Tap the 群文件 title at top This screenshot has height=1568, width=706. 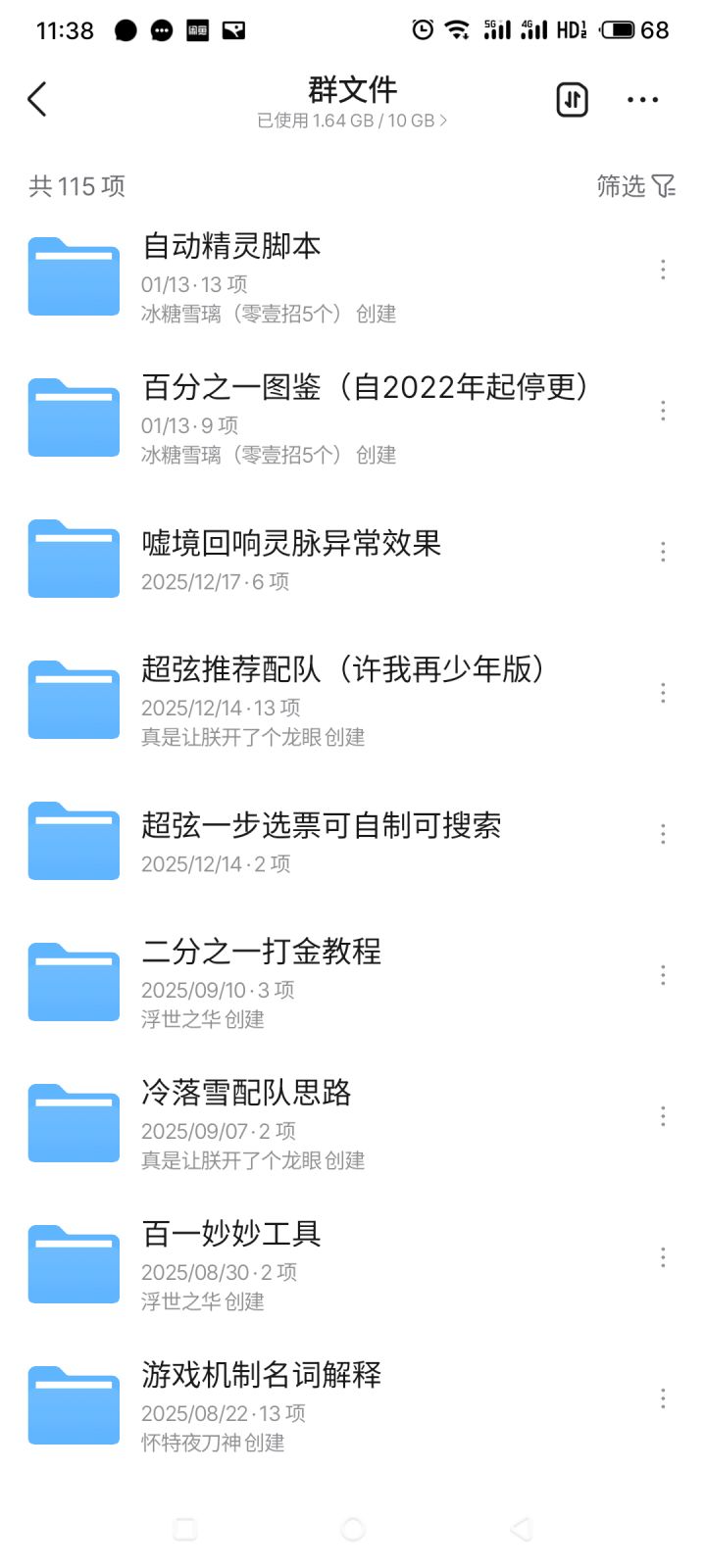(x=351, y=90)
